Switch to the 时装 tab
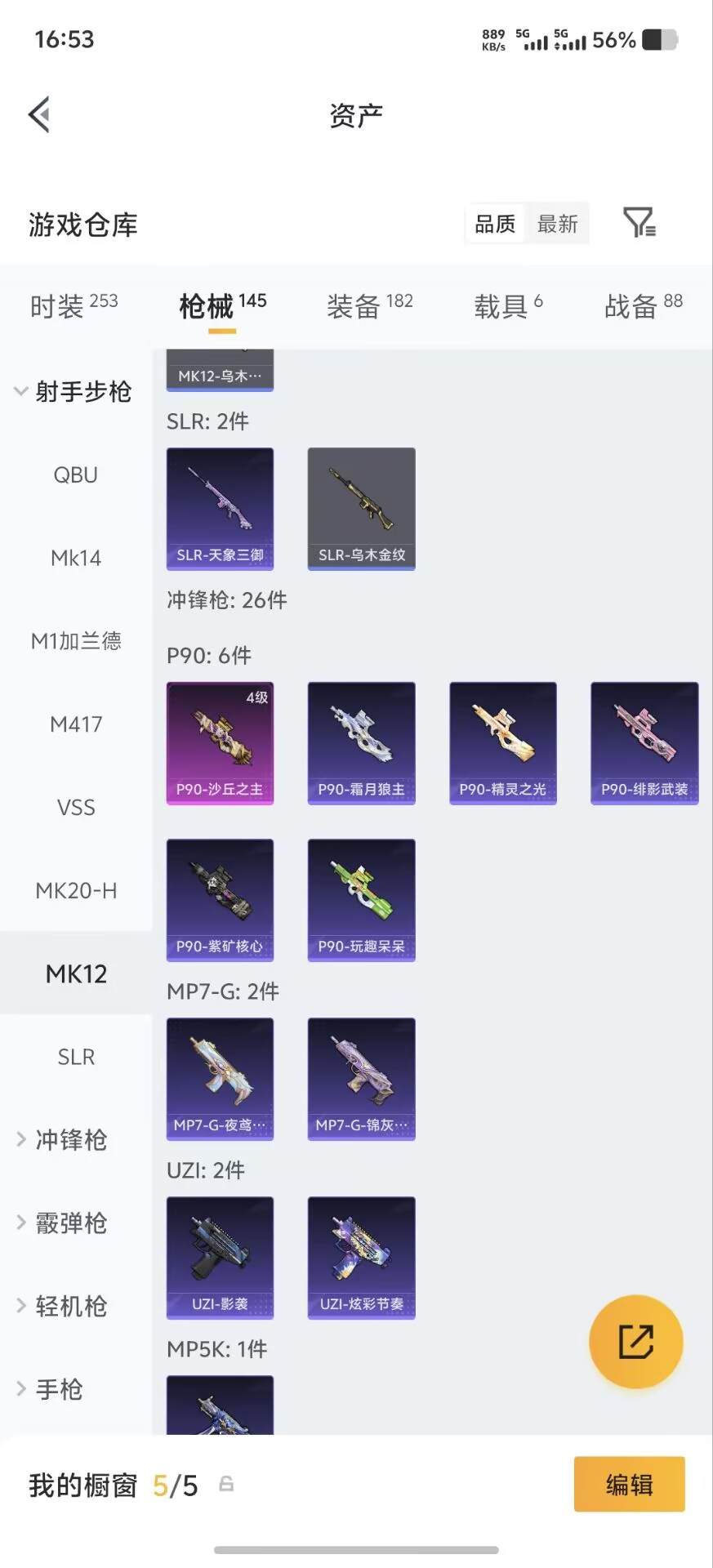This screenshot has width=713, height=1568. click(74, 306)
